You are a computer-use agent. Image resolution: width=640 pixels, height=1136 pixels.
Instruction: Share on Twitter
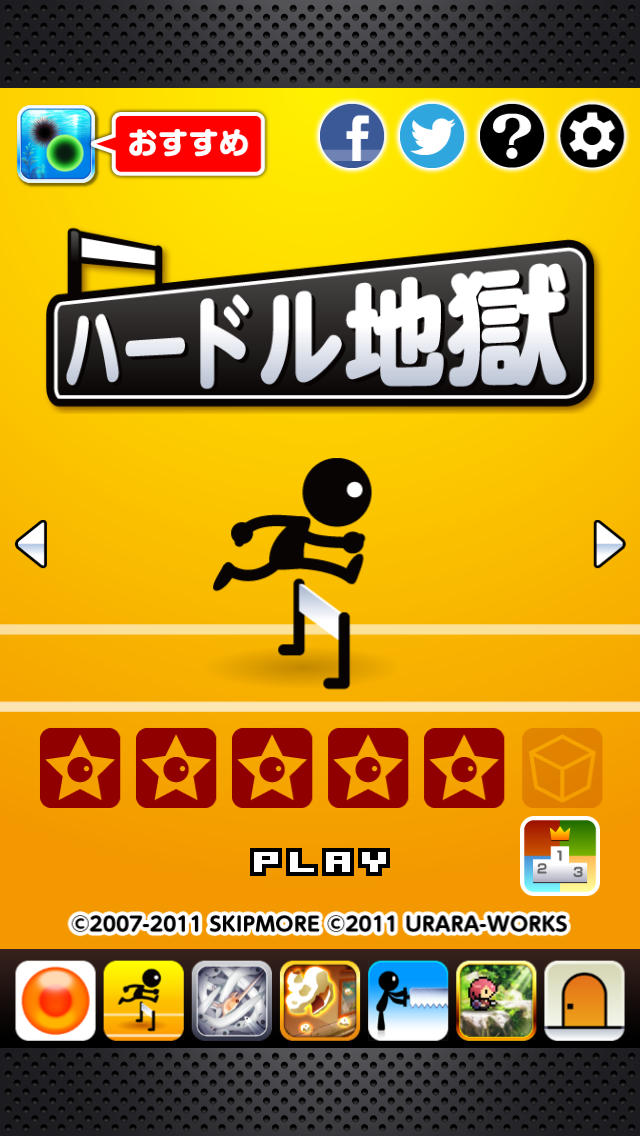432,136
